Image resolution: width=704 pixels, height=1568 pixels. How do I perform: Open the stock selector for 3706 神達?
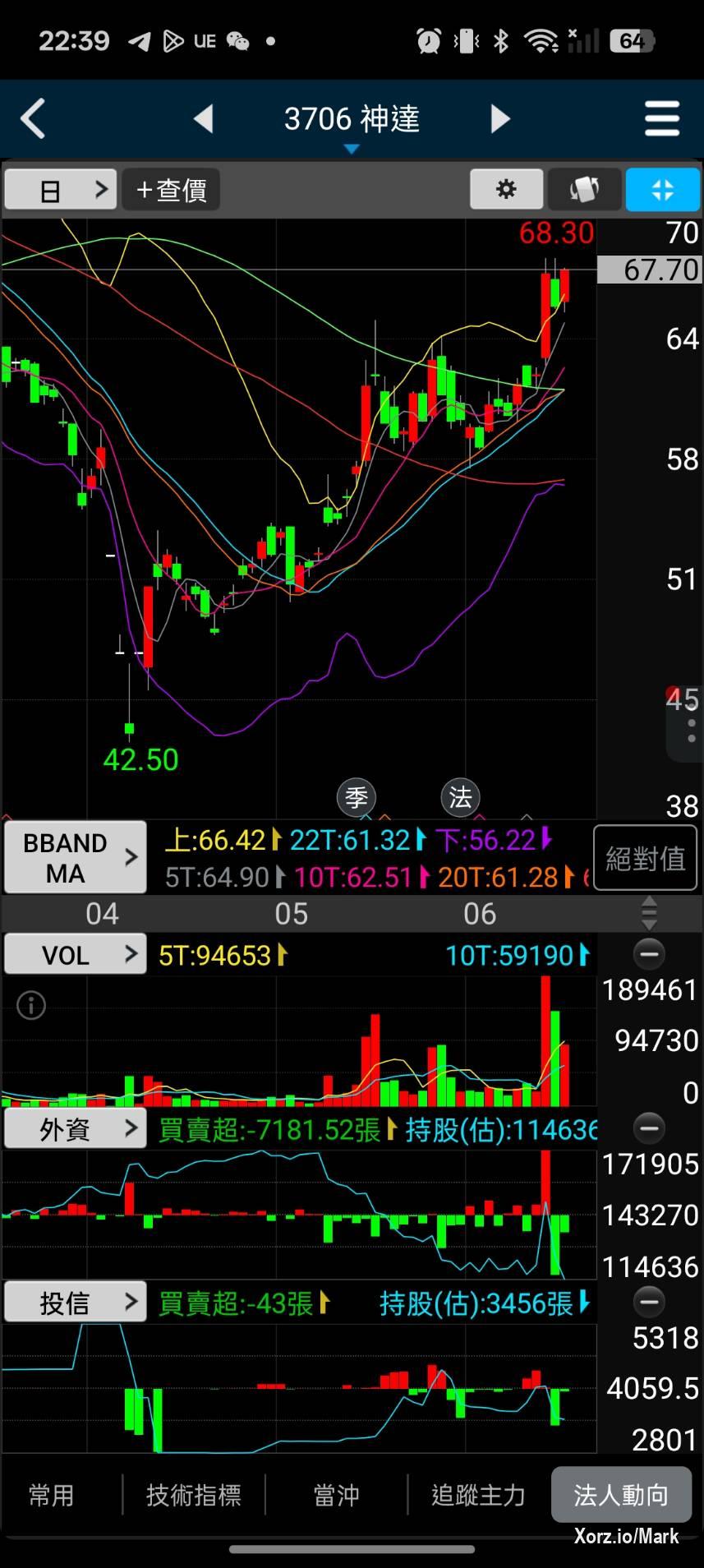pos(352,123)
